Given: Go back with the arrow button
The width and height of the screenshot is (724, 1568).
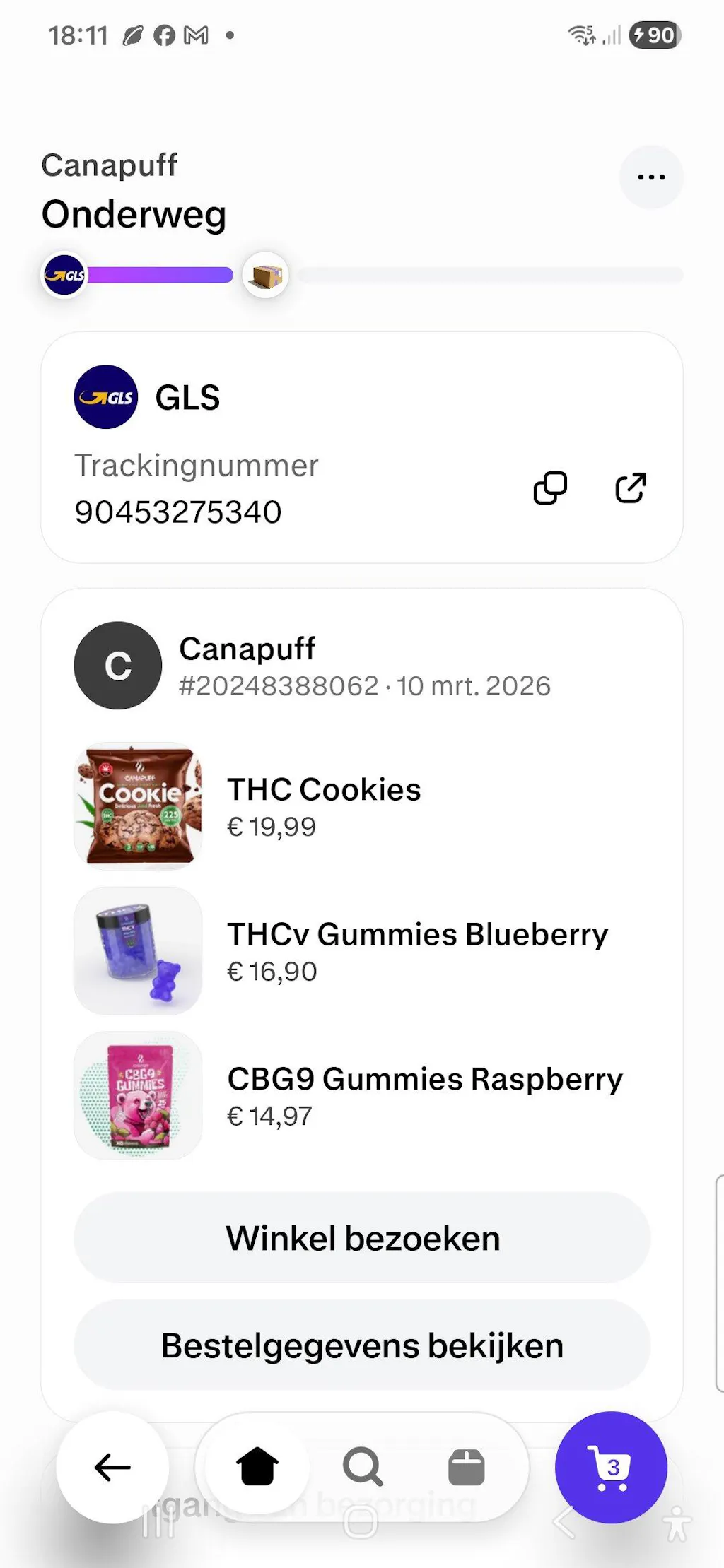Looking at the screenshot, I should (112, 1467).
